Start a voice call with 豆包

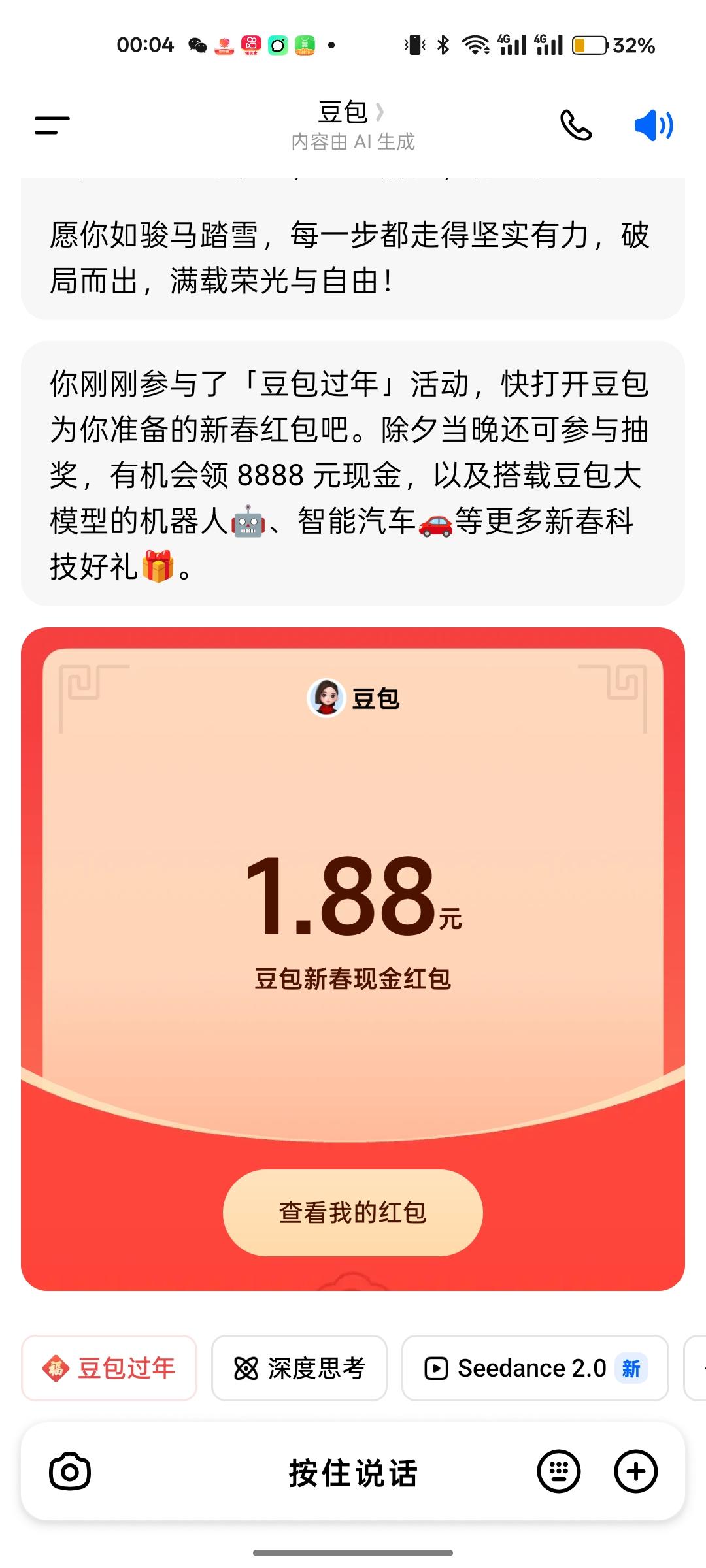click(576, 125)
